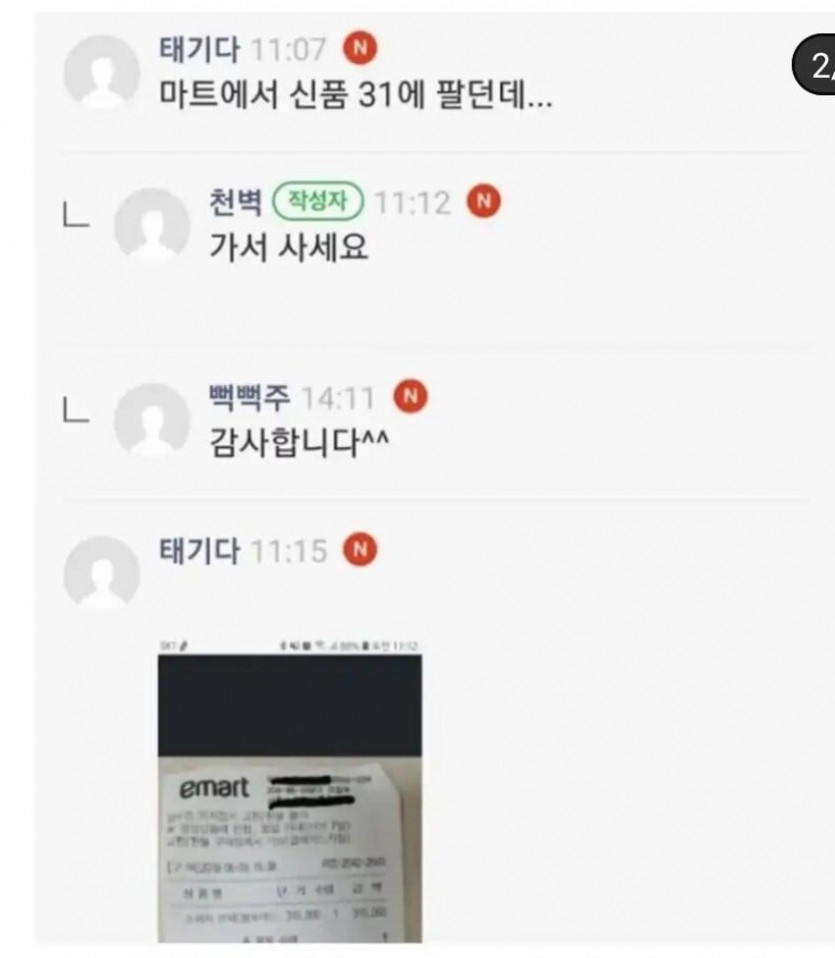This screenshot has width=835, height=958.
Task: Open 천벽's profile picture
Action: (x=152, y=226)
